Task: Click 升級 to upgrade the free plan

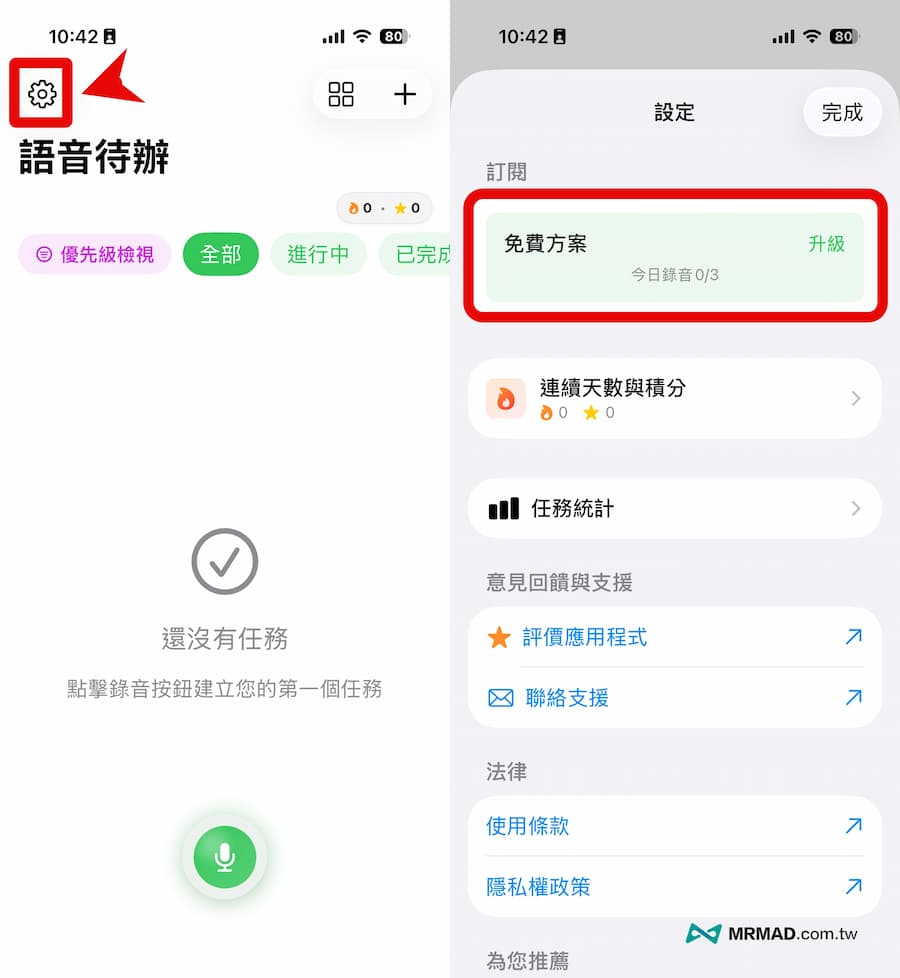Action: [x=827, y=243]
